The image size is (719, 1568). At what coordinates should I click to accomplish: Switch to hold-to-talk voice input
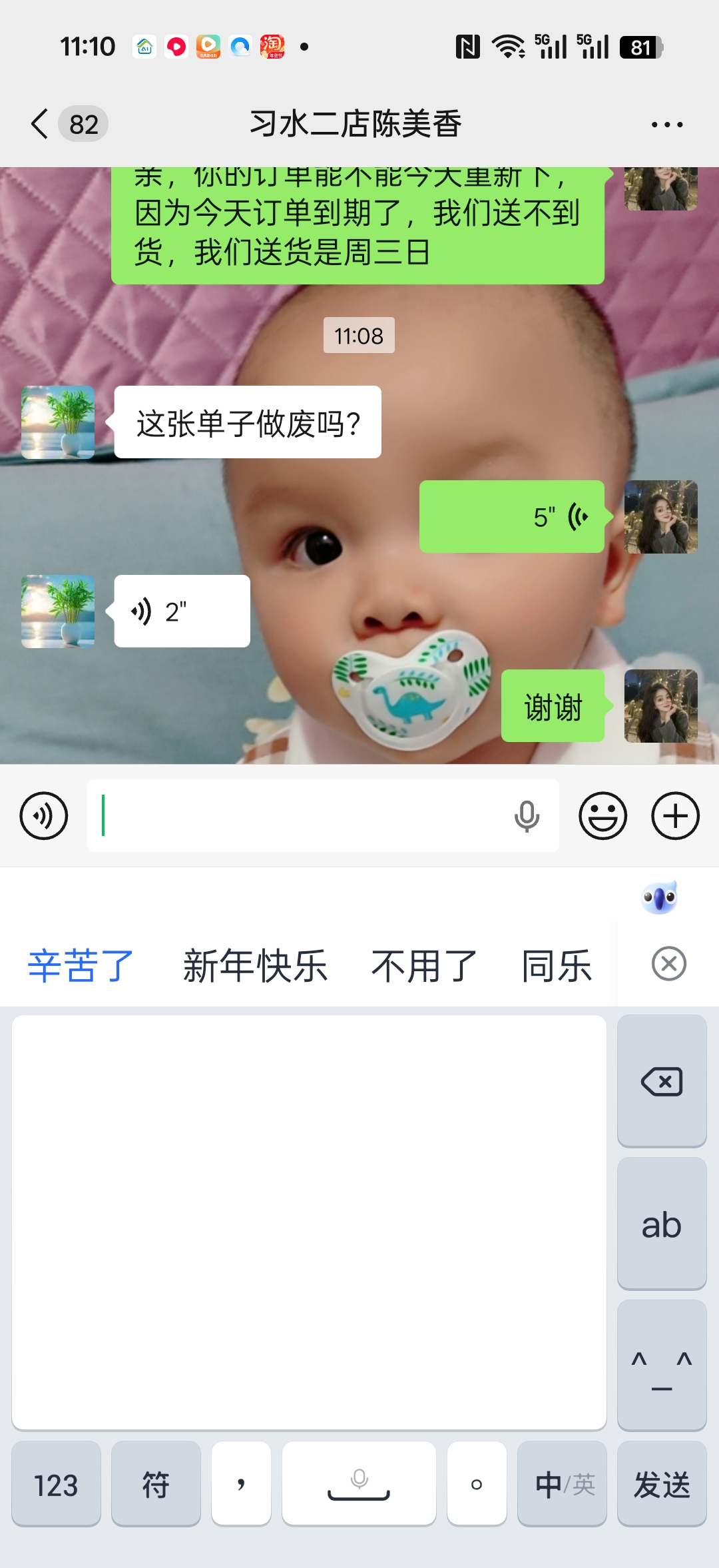click(44, 816)
